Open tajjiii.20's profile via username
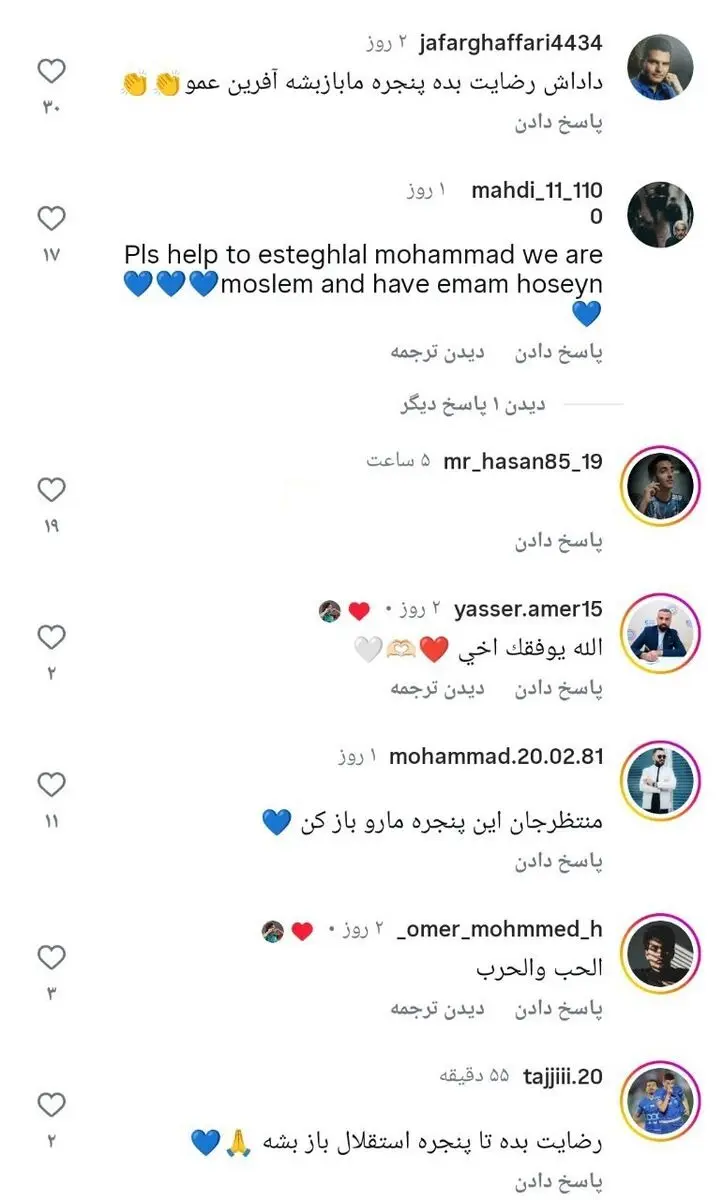The width and height of the screenshot is (723, 1200). coord(561,1077)
